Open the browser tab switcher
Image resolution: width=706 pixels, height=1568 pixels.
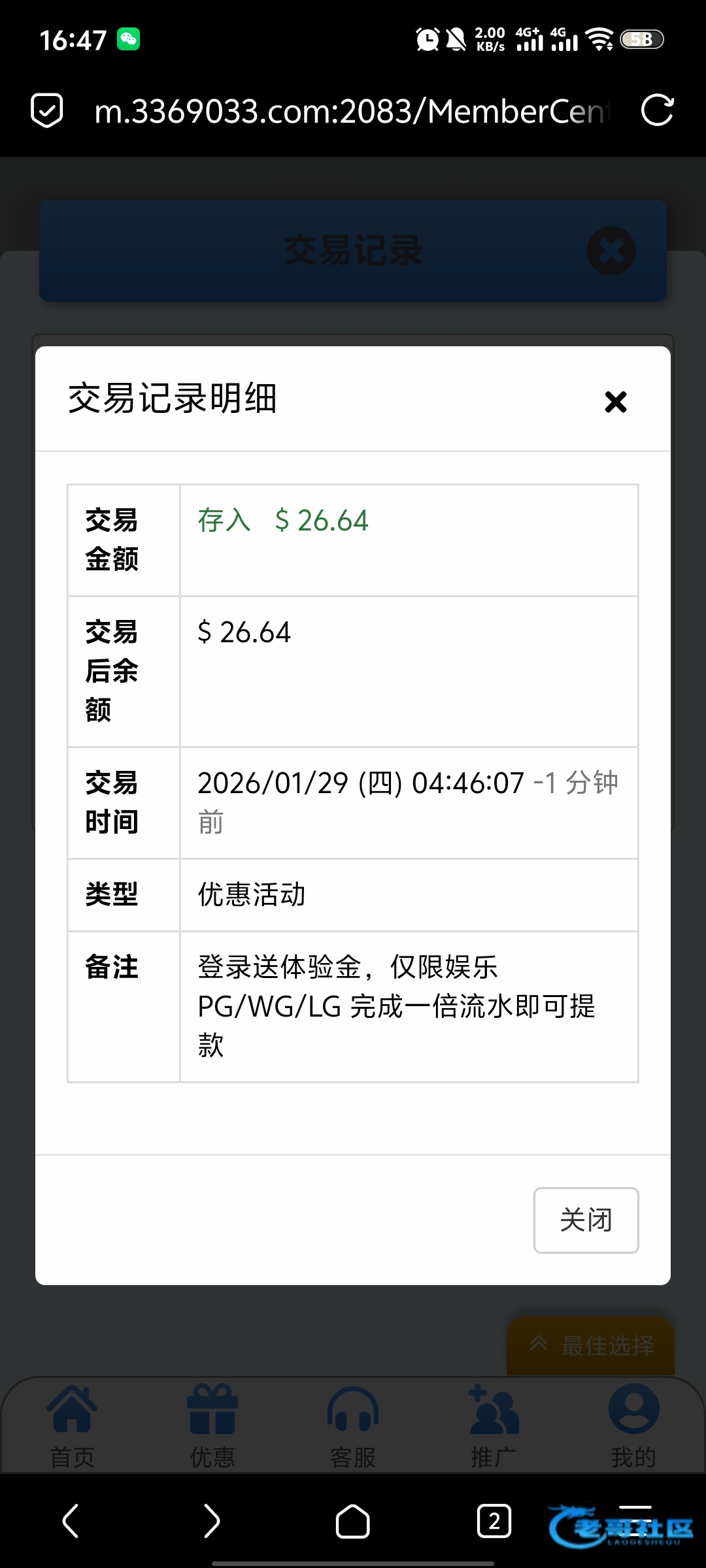point(494,1521)
